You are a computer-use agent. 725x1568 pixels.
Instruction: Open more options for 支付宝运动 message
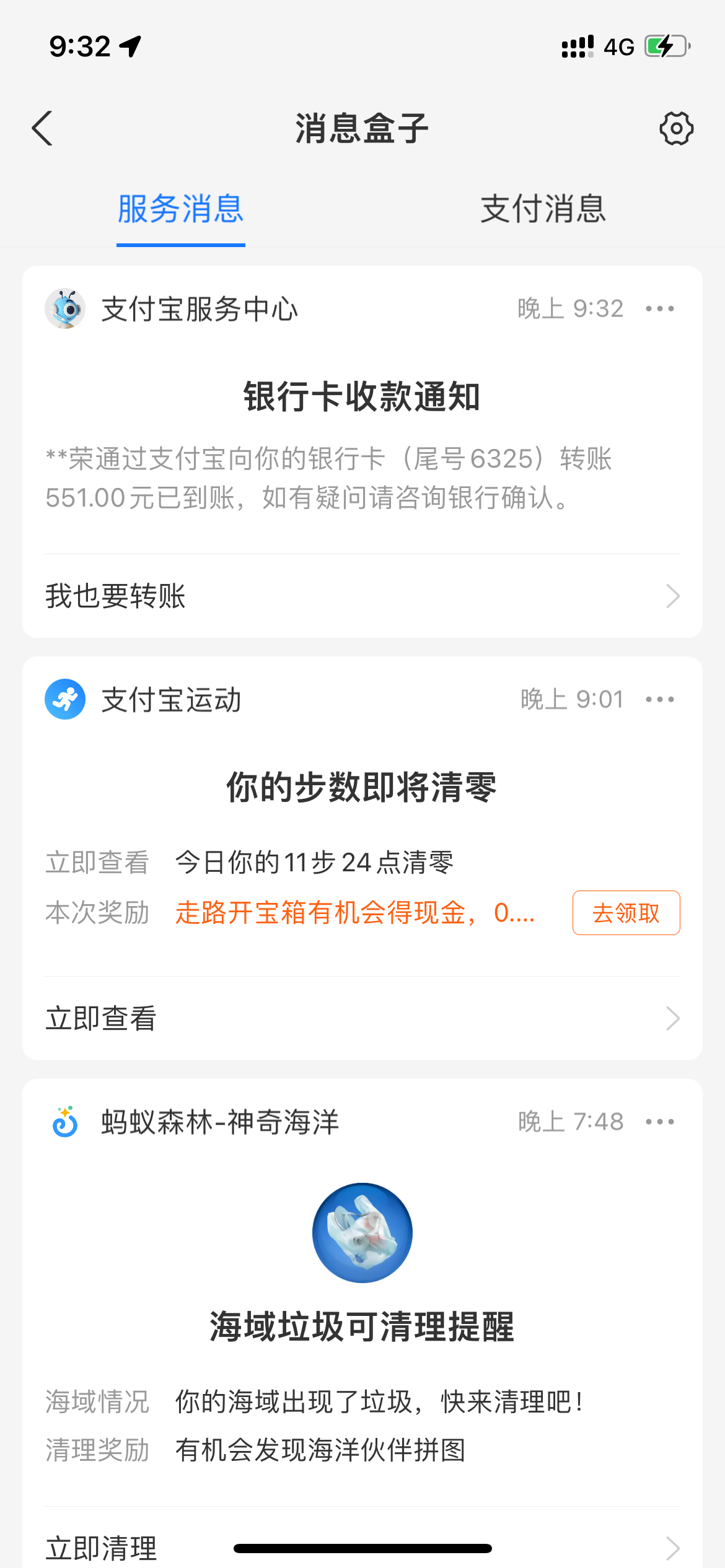click(x=659, y=699)
